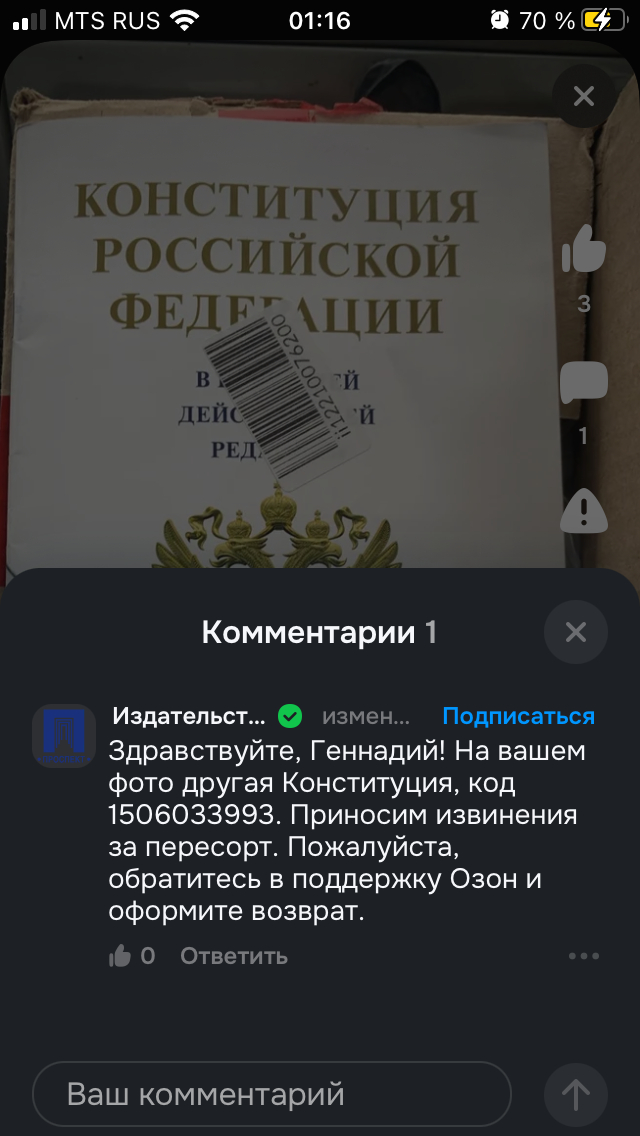Viewport: 640px width, 1136px height.
Task: Focus the Ваш комментарий field
Action: coord(272,1094)
